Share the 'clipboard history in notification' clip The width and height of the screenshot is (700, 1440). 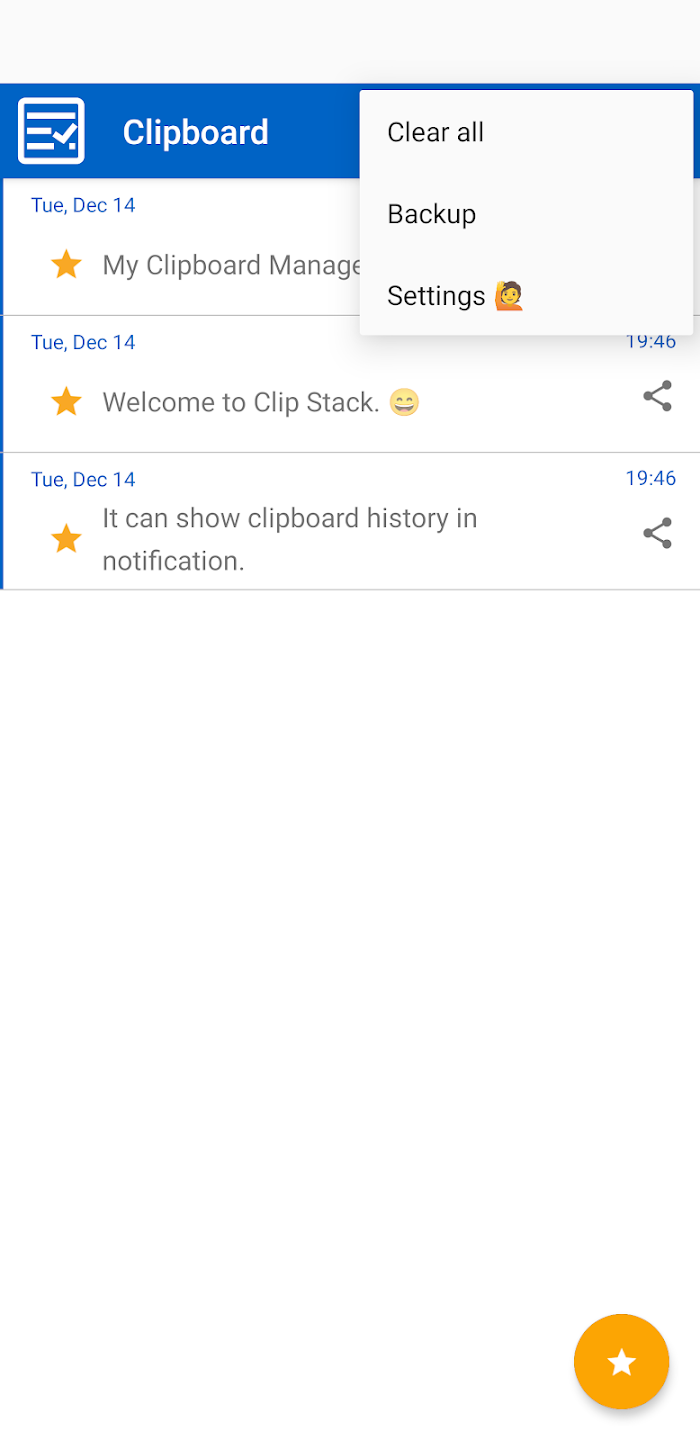point(657,534)
